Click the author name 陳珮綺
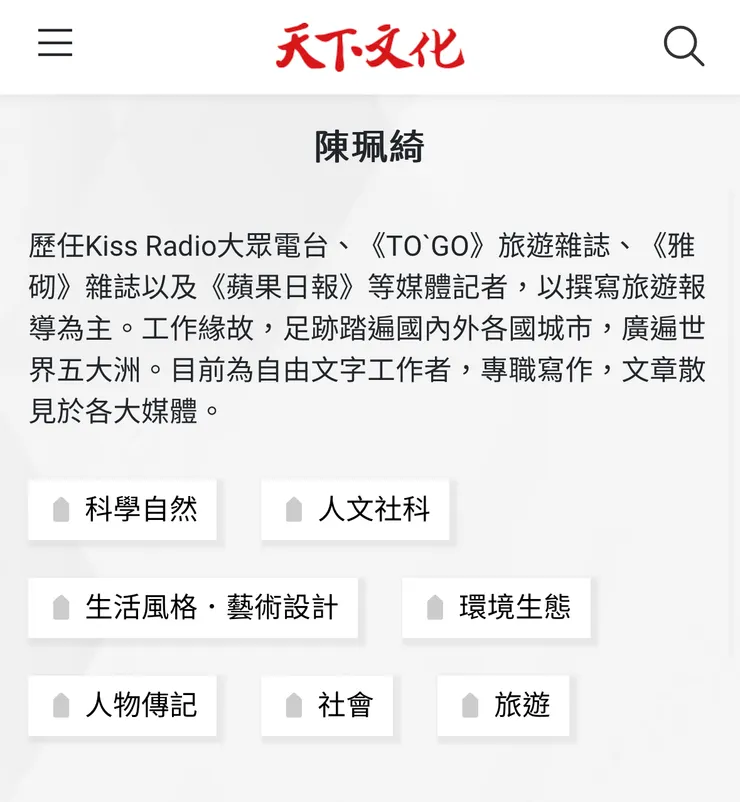 [370, 146]
